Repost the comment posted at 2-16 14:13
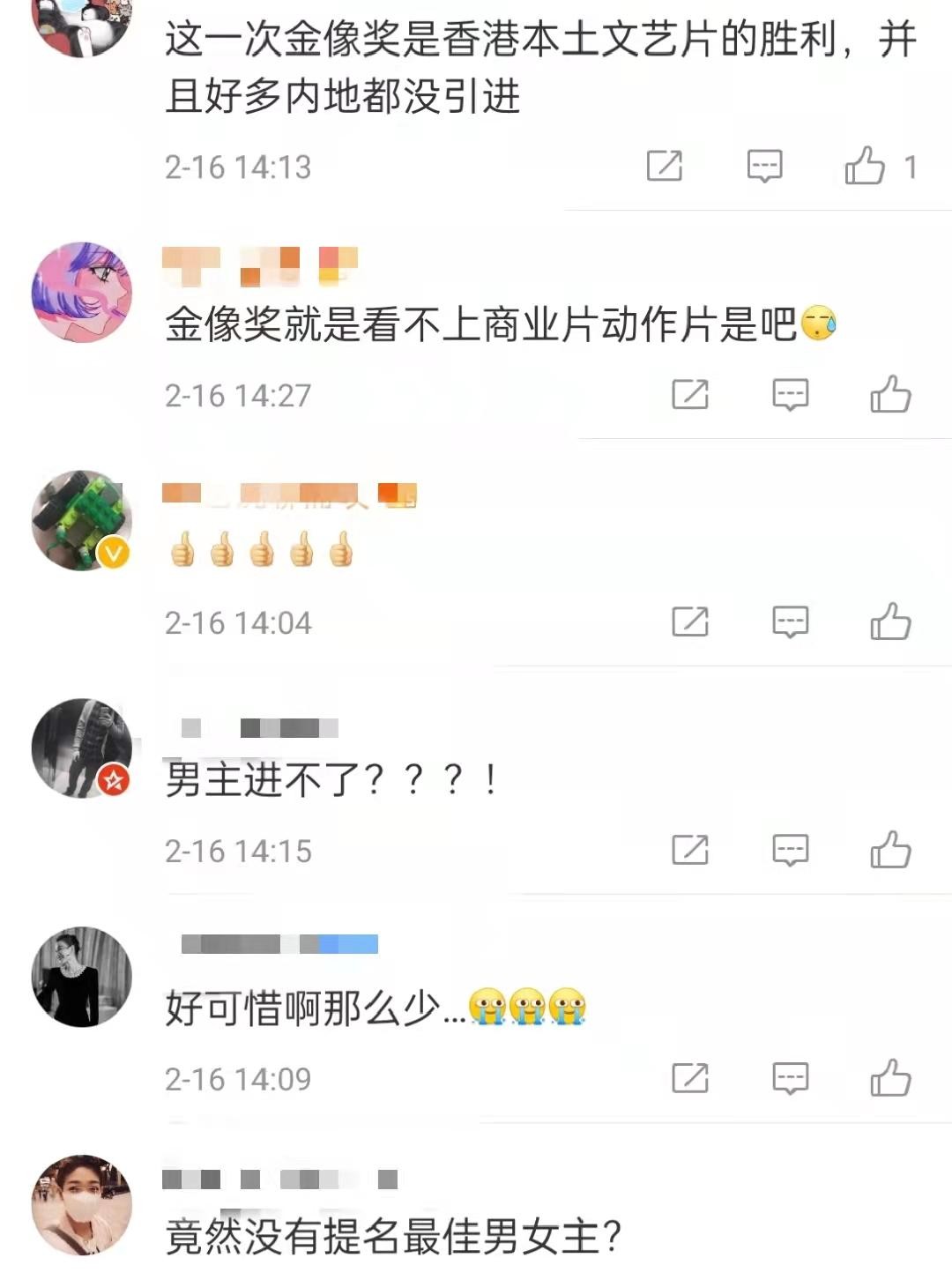 tap(664, 166)
